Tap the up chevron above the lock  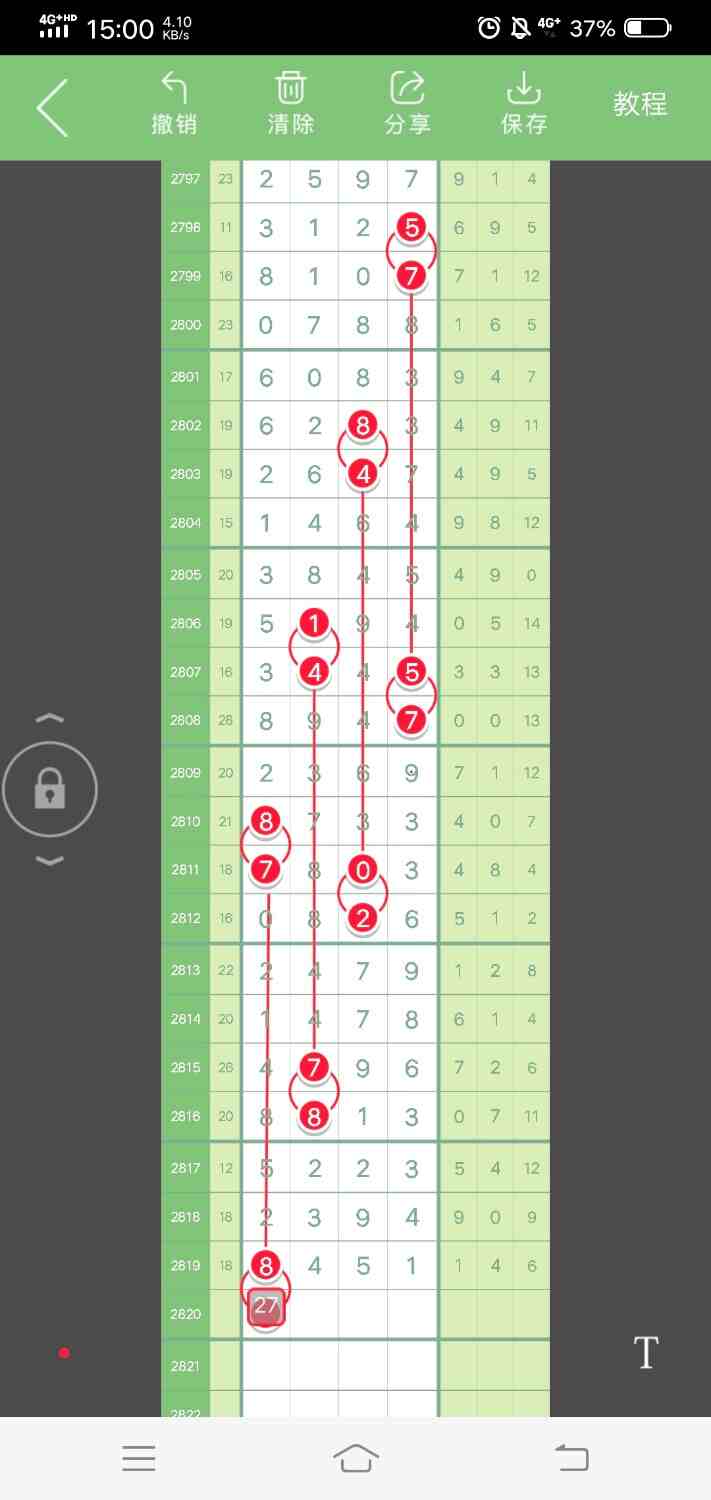[x=50, y=718]
